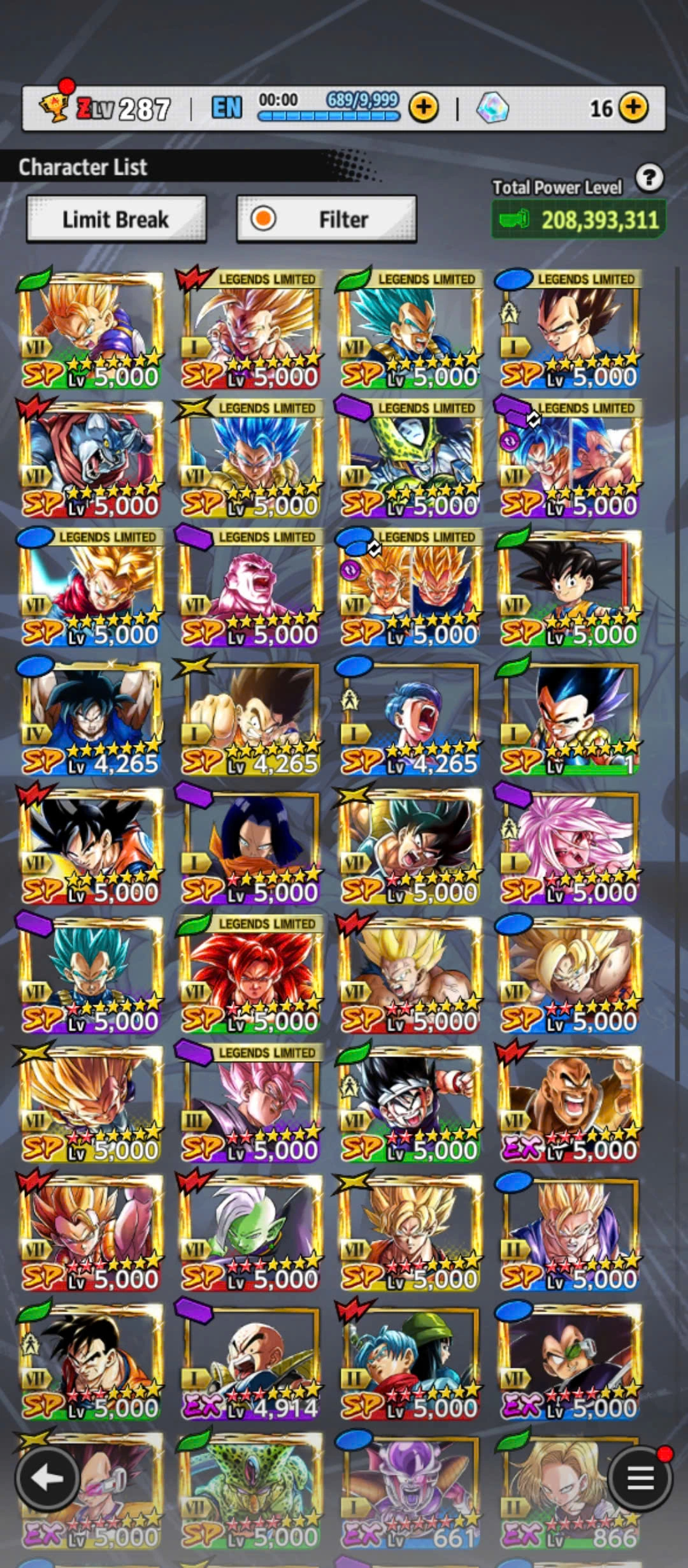
Task: Open Gotenks character at level 1
Action: [x=569, y=717]
